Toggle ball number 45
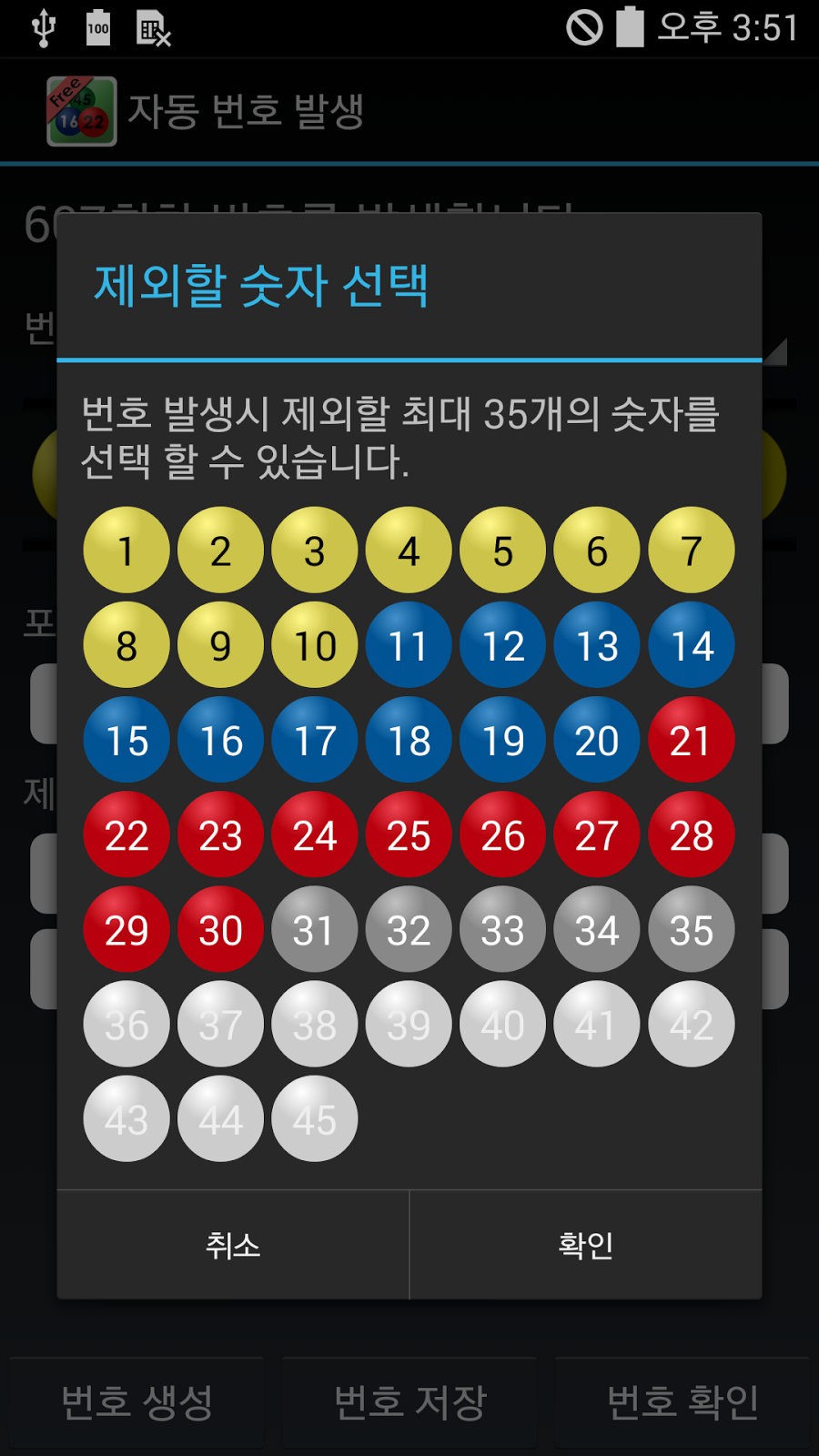Viewport: 819px width, 1456px height. (314, 1118)
